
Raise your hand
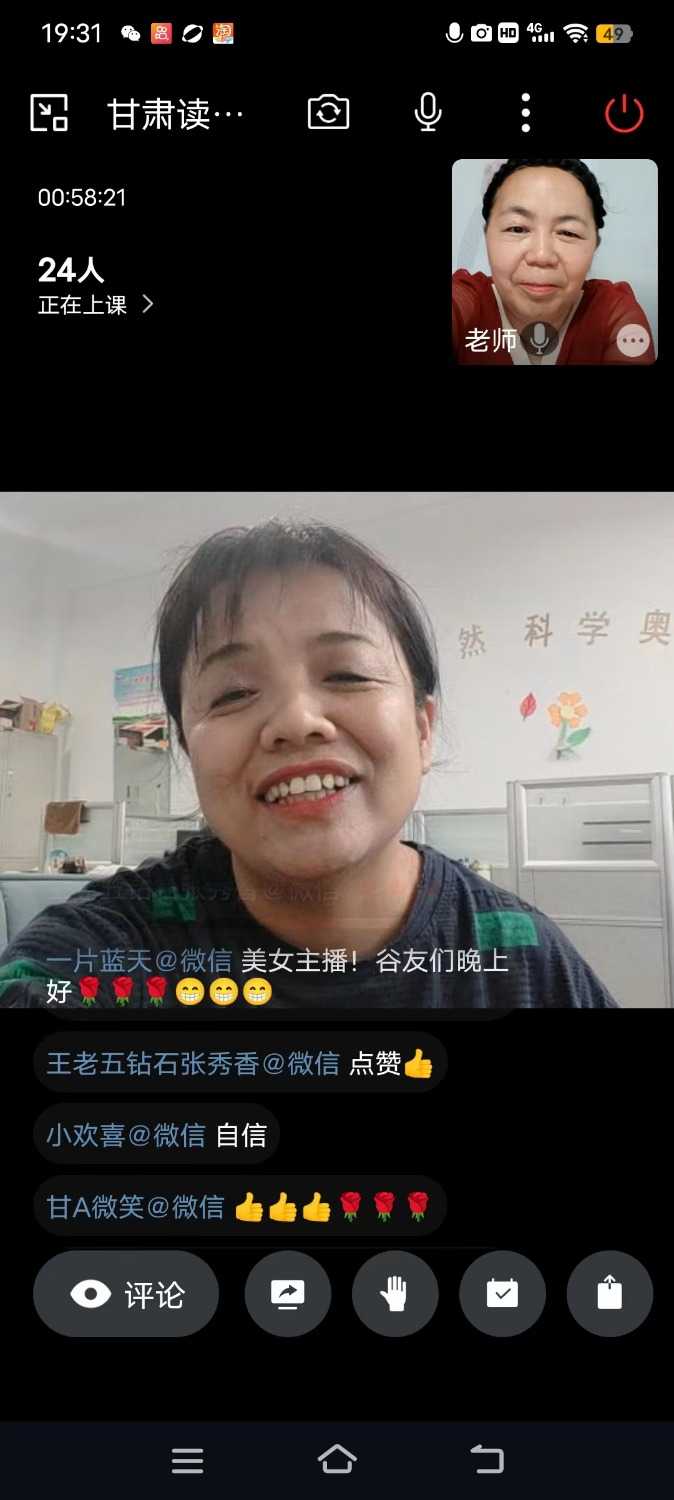tap(395, 1294)
